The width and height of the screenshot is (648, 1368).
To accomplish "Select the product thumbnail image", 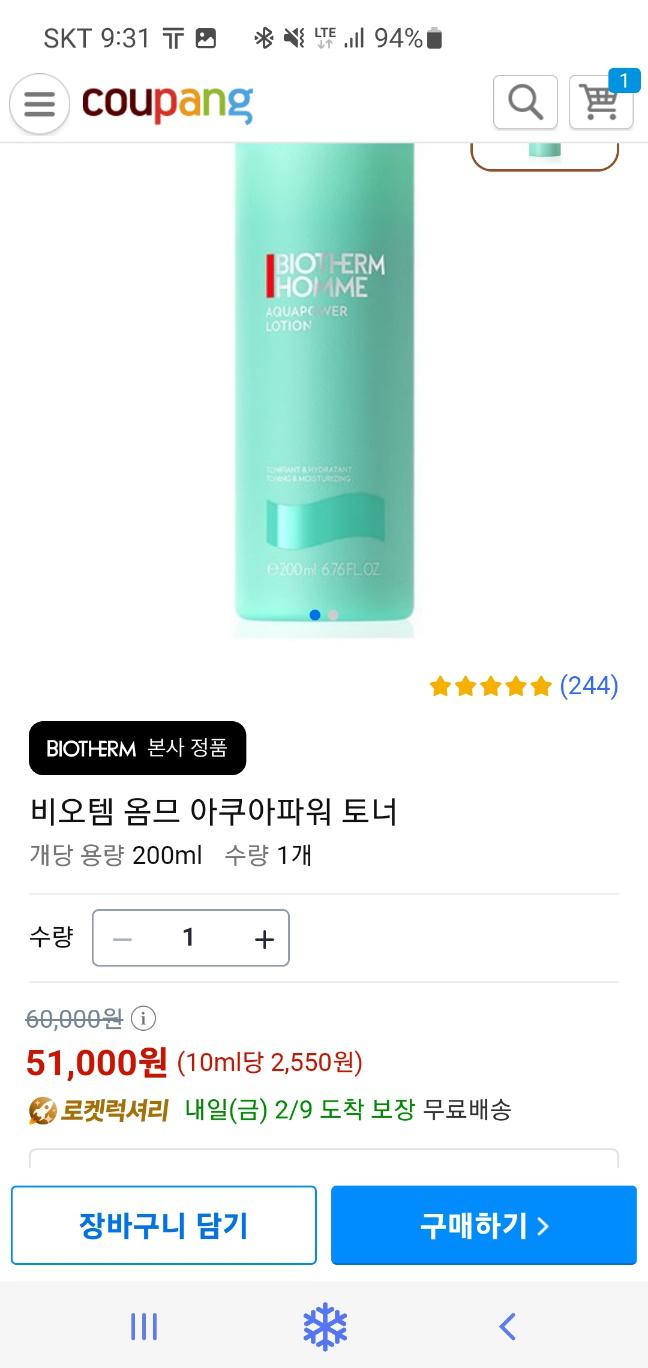I will [545, 153].
